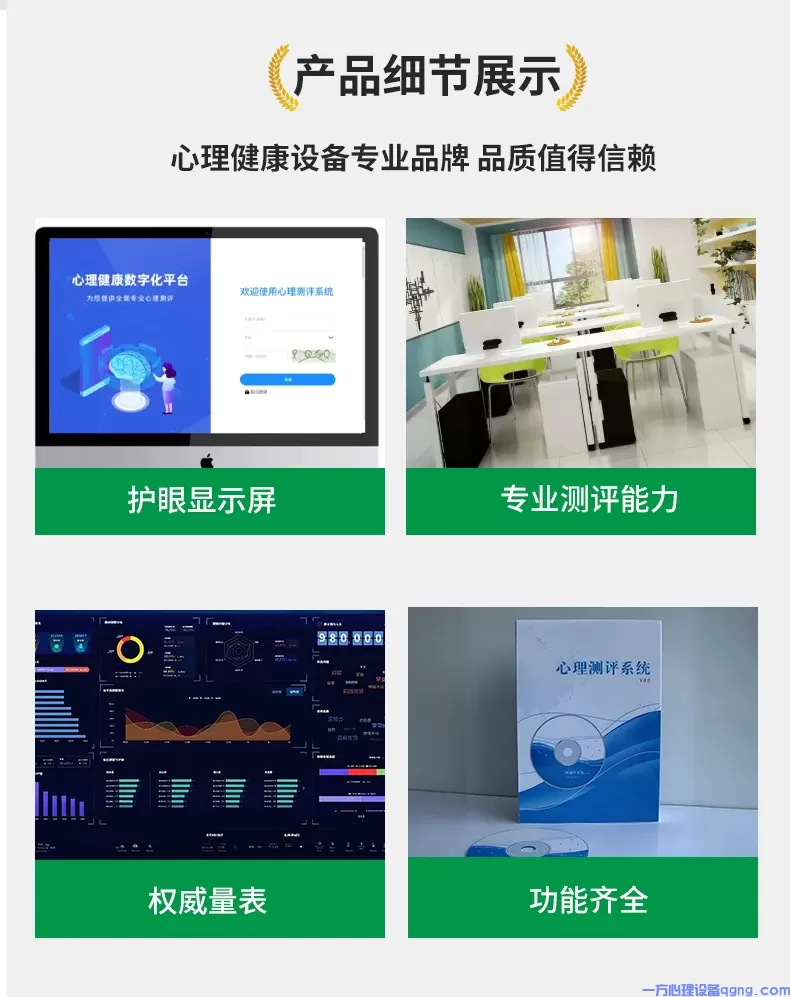Toggle the left blue button above the area chart
This screenshot has width=790, height=997.
pyautogui.click(x=277, y=692)
